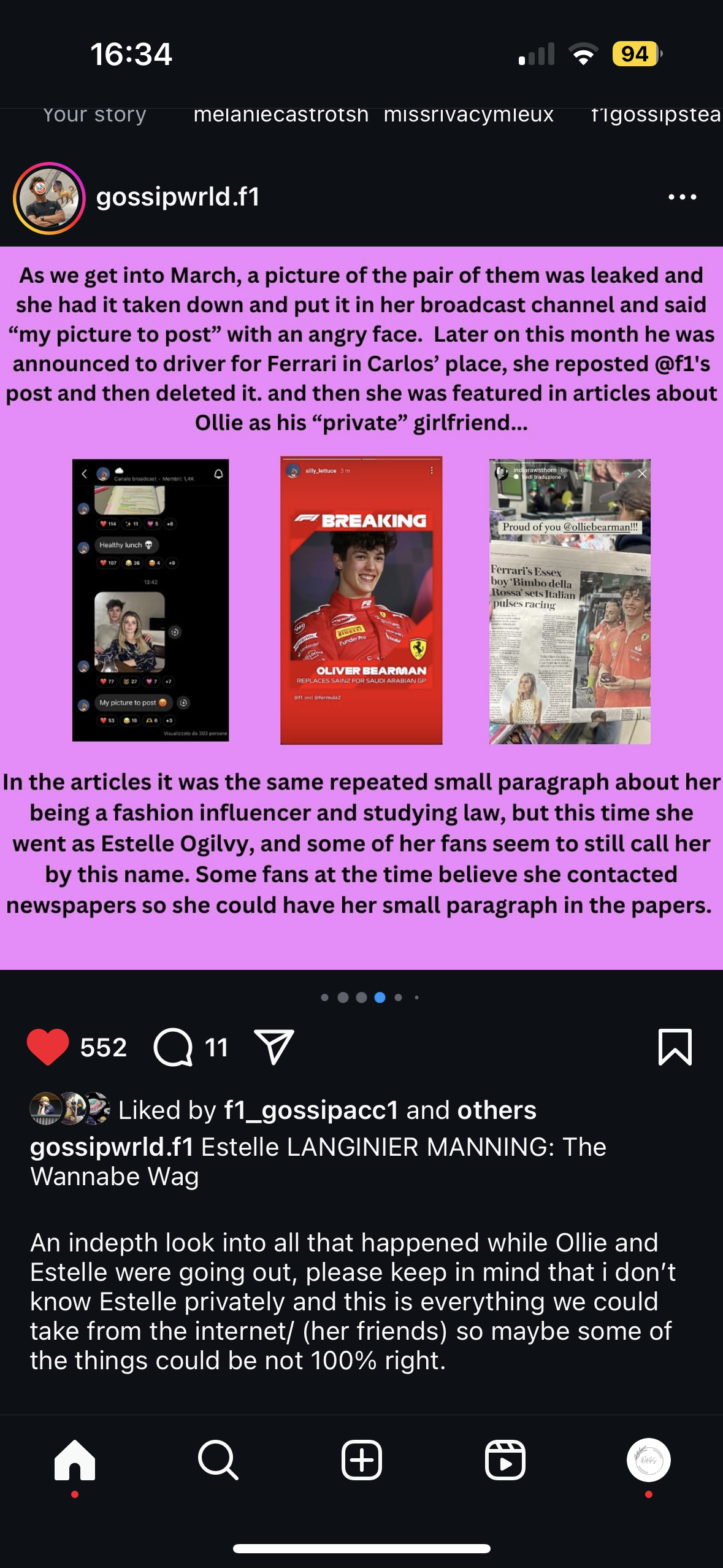Open gossipwrld.f1 profile picture story
The height and width of the screenshot is (1568, 723).
click(x=49, y=198)
